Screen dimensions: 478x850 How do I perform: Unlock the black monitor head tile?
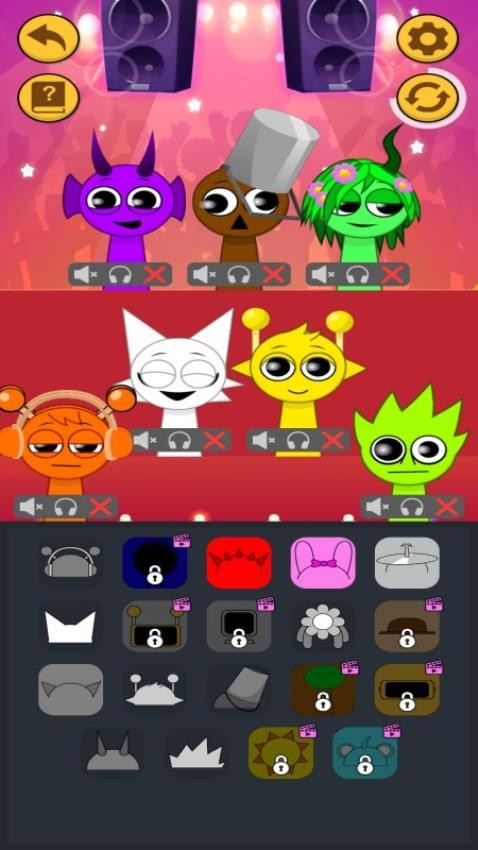(239, 626)
